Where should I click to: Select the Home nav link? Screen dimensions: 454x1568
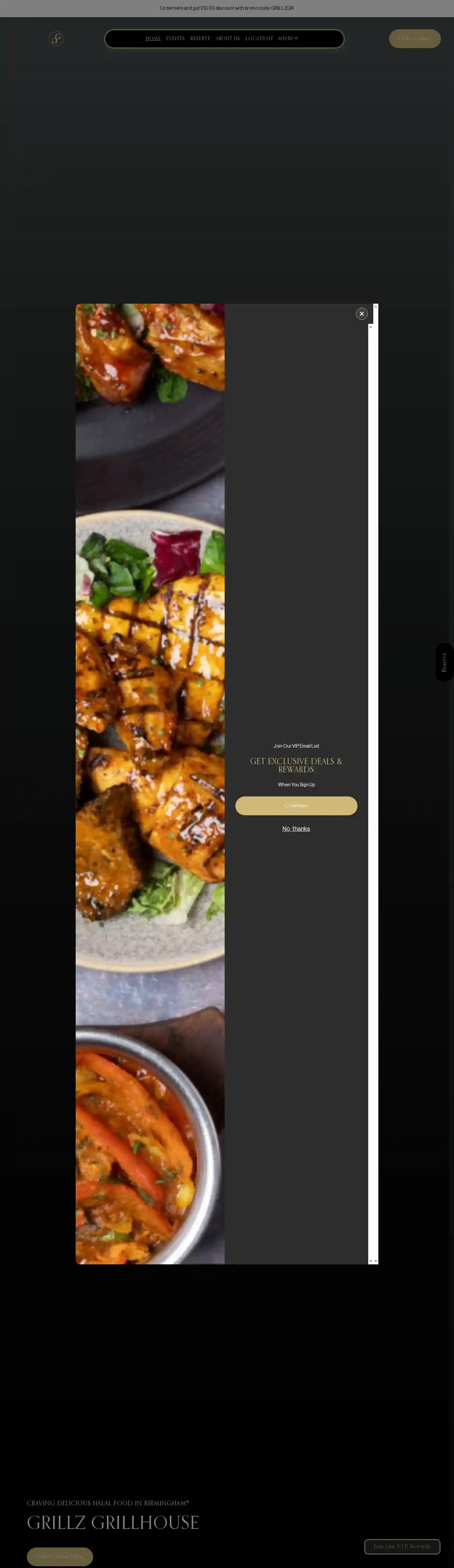(x=153, y=38)
